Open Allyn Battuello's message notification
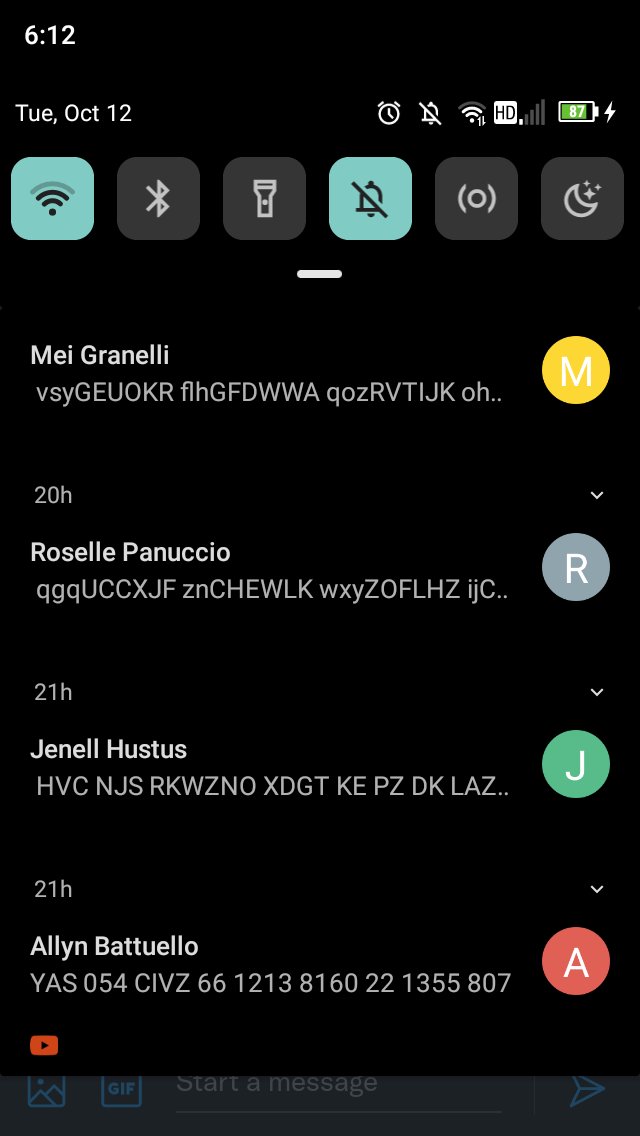Screen dimensions: 640x1136 point(270,964)
